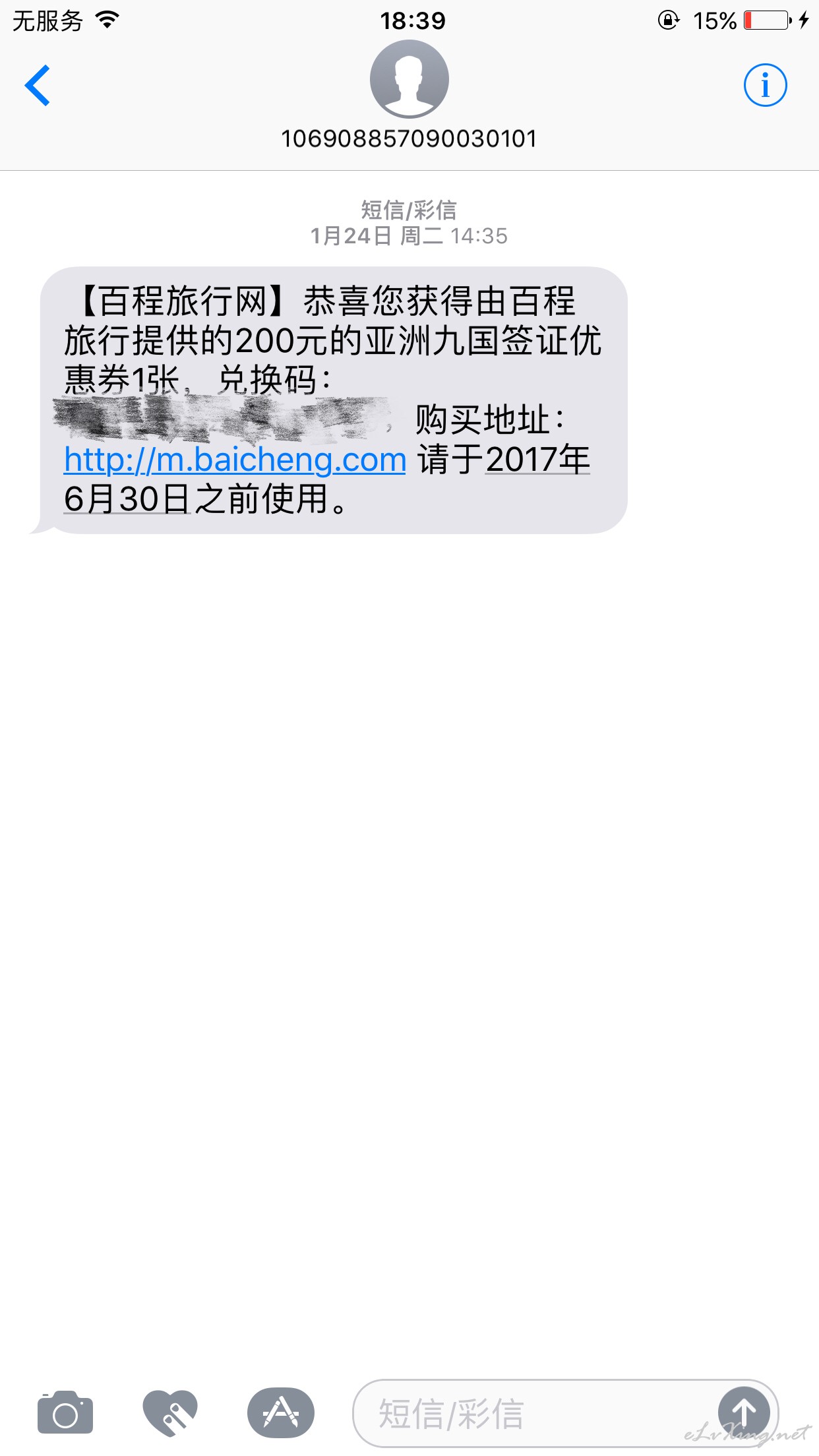Tap the 2017年6月30日 date link

[x=537, y=460]
